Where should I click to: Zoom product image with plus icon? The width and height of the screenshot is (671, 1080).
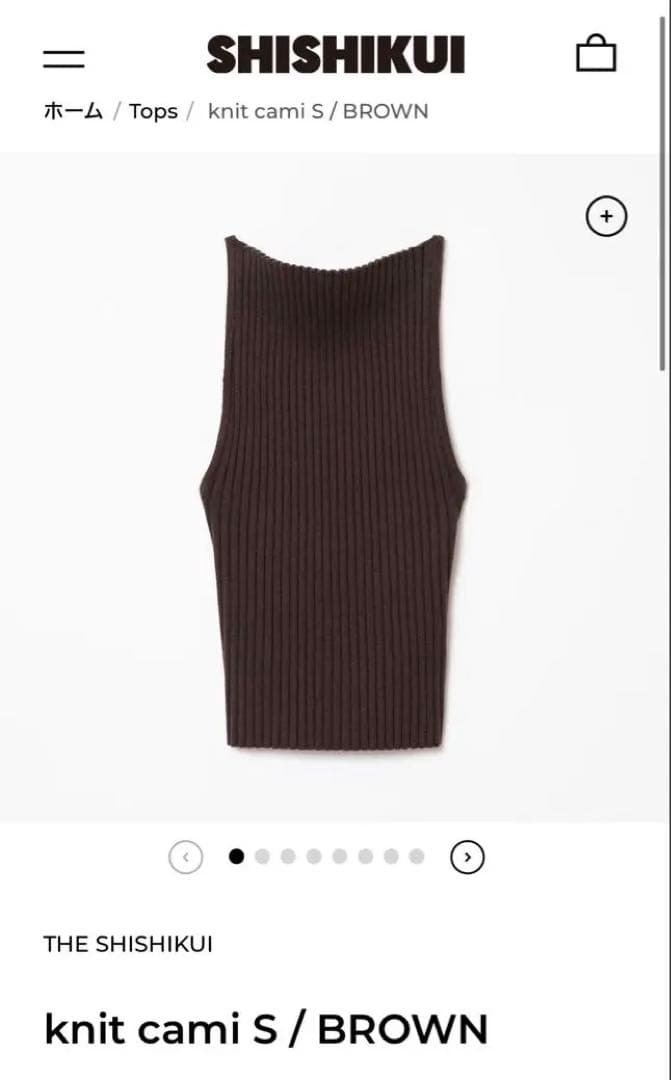click(x=606, y=216)
